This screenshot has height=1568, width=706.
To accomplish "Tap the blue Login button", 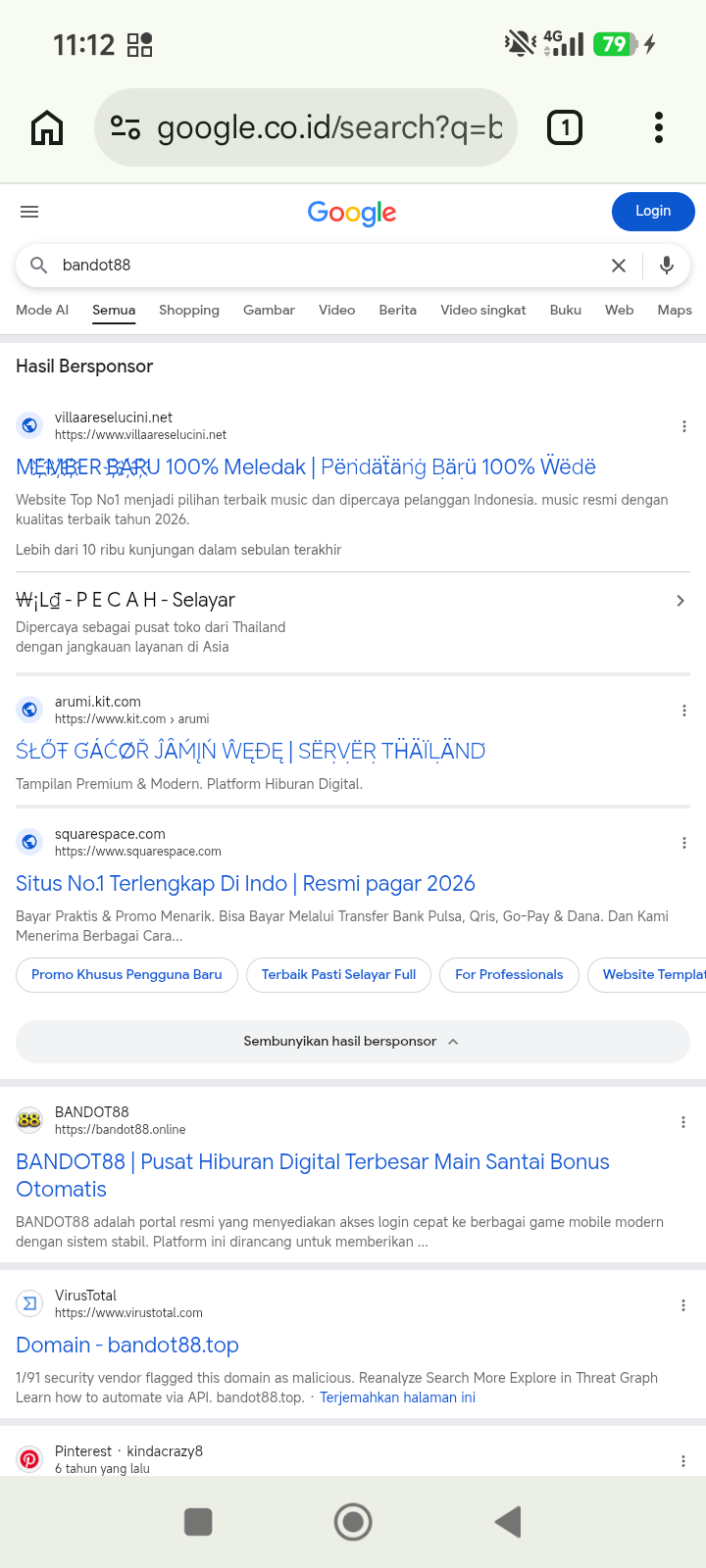I will pyautogui.click(x=653, y=212).
